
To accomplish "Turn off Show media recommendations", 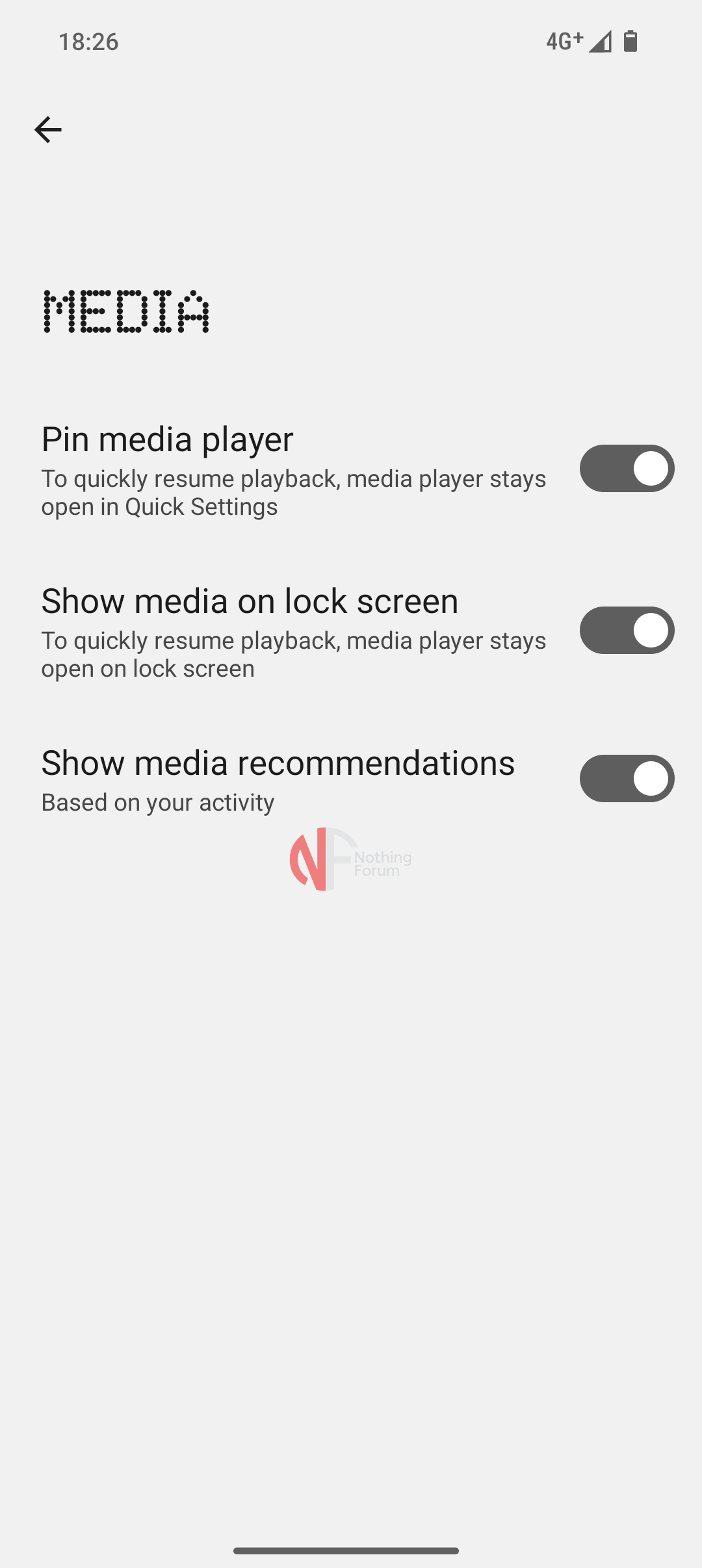I will [627, 778].
